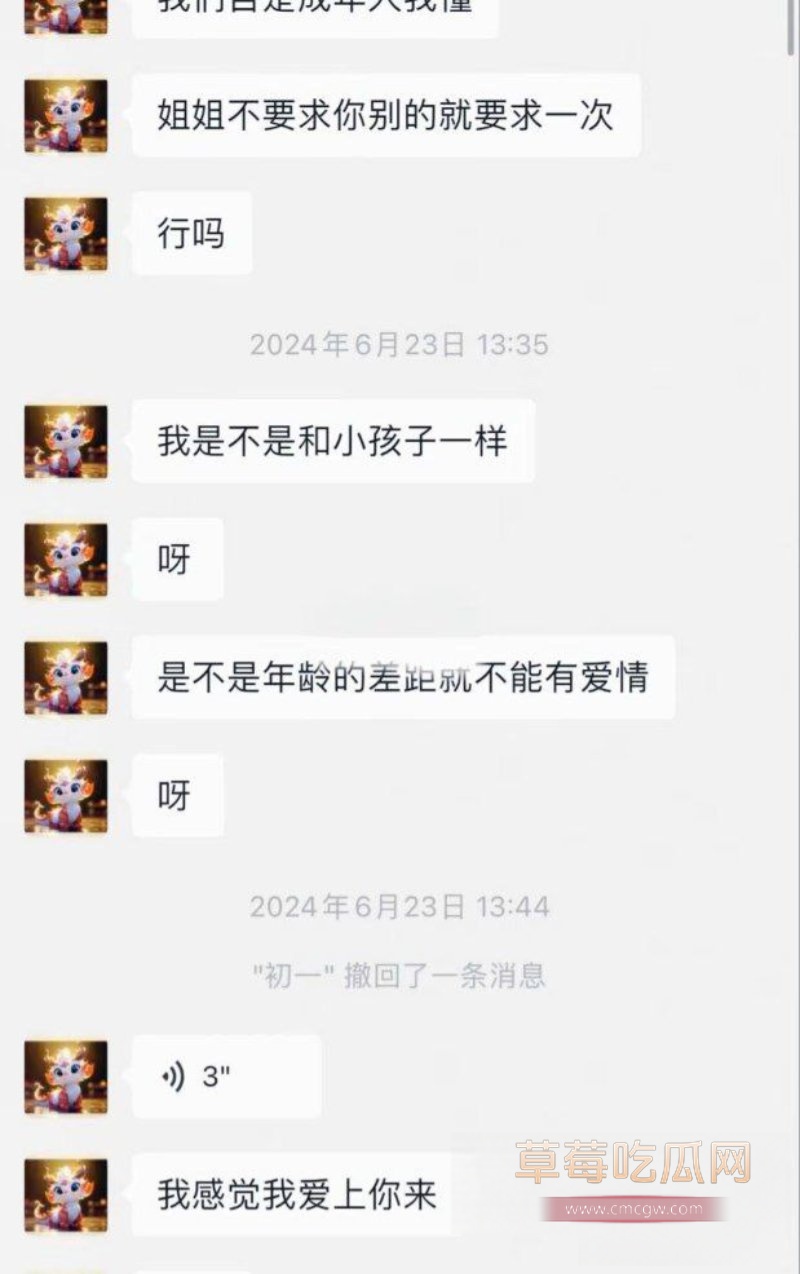Play the 3-second voice message

tap(226, 1077)
